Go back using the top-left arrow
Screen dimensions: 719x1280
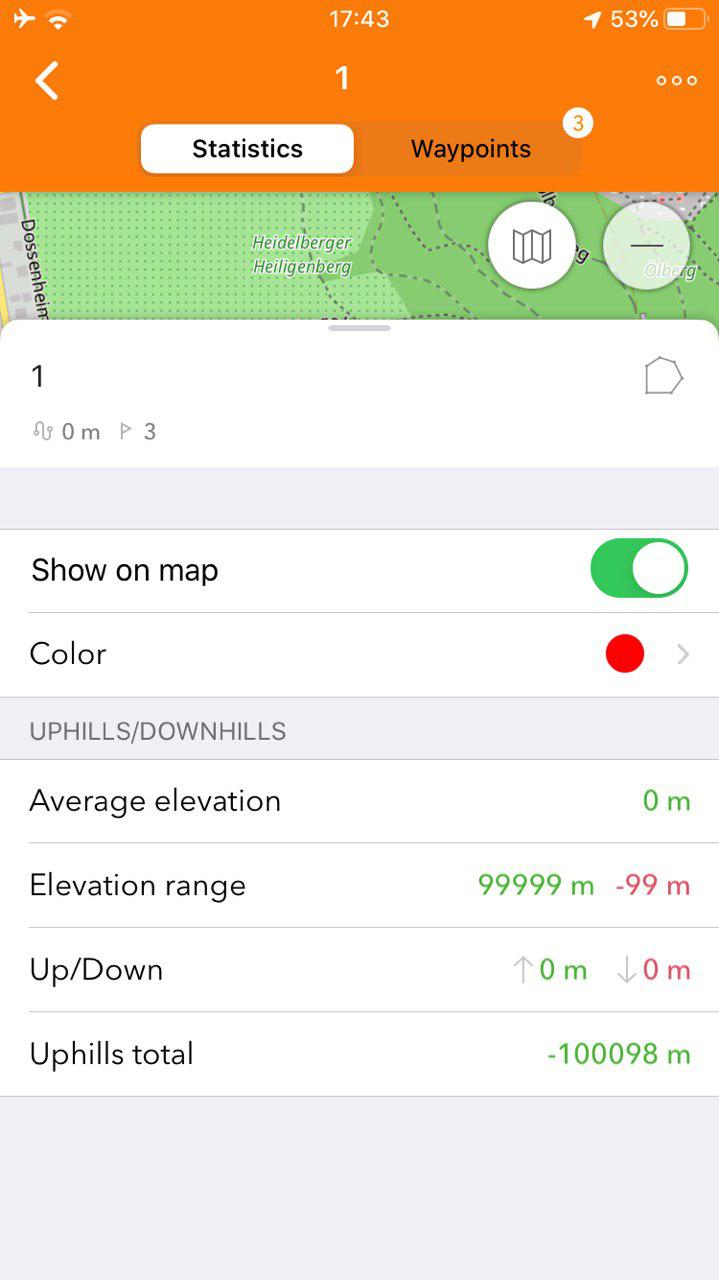[x=47, y=80]
